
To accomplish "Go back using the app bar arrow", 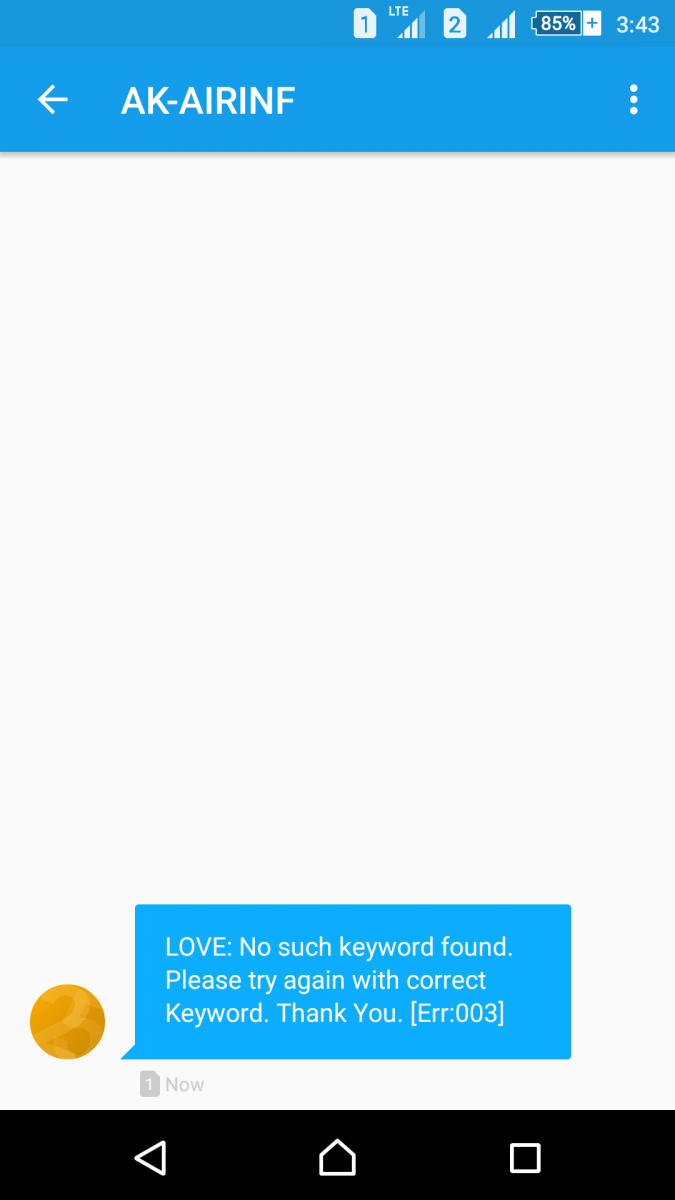I will [x=53, y=99].
